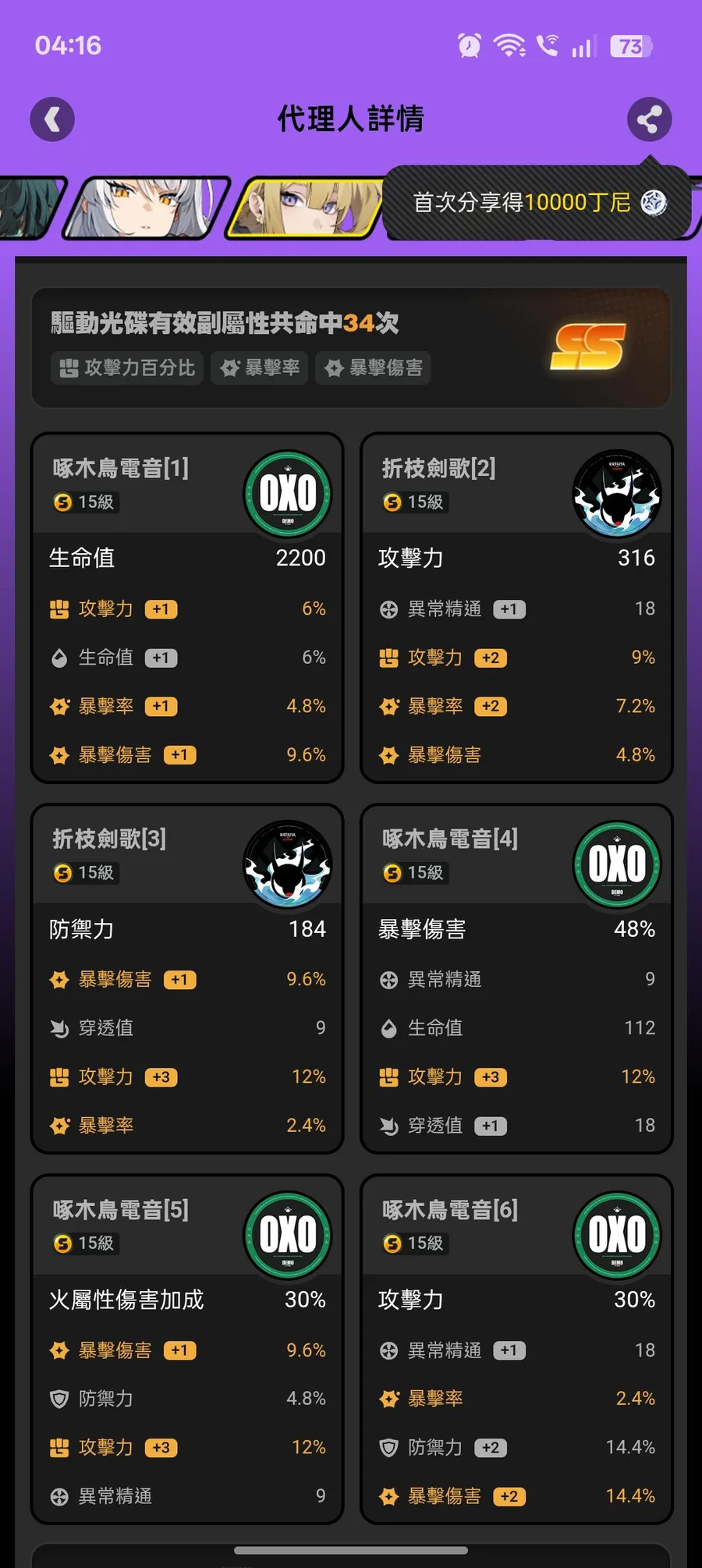Tap the share icon in the header

(649, 119)
